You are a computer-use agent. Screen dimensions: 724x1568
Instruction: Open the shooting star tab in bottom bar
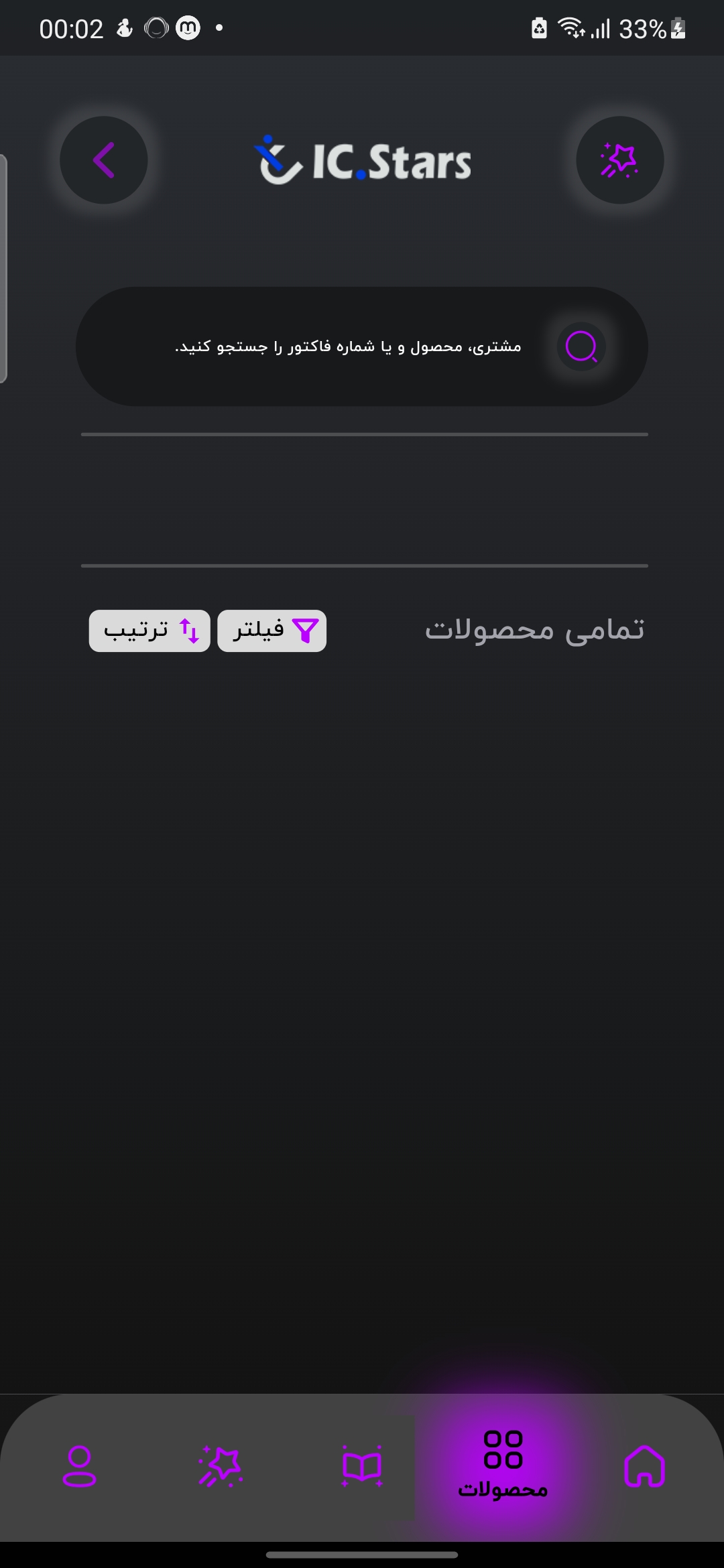tap(221, 1466)
